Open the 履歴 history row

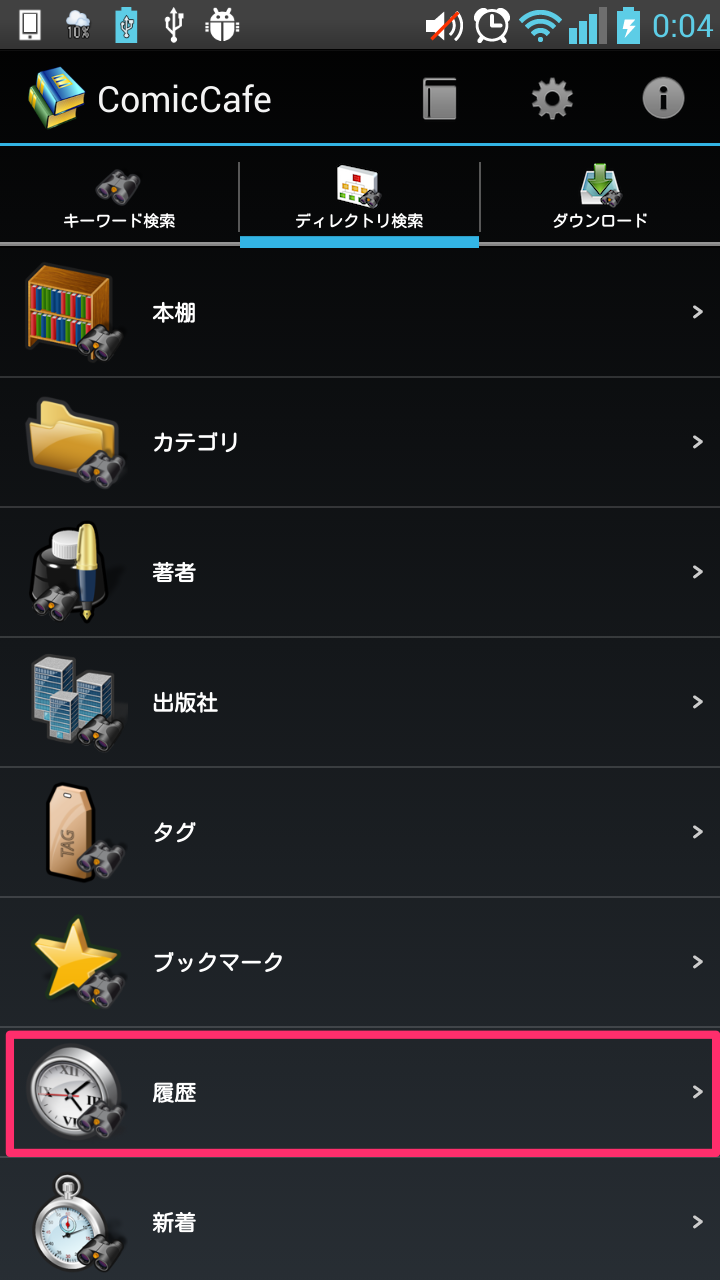(x=360, y=1092)
